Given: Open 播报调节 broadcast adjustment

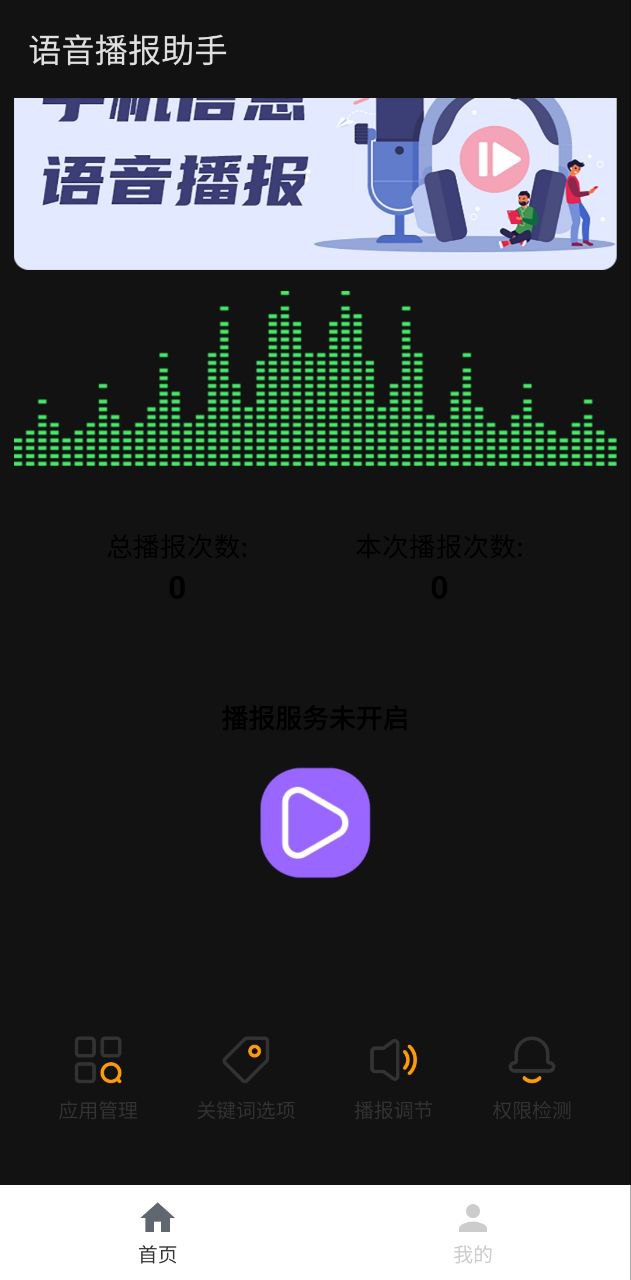Looking at the screenshot, I should (x=393, y=1076).
